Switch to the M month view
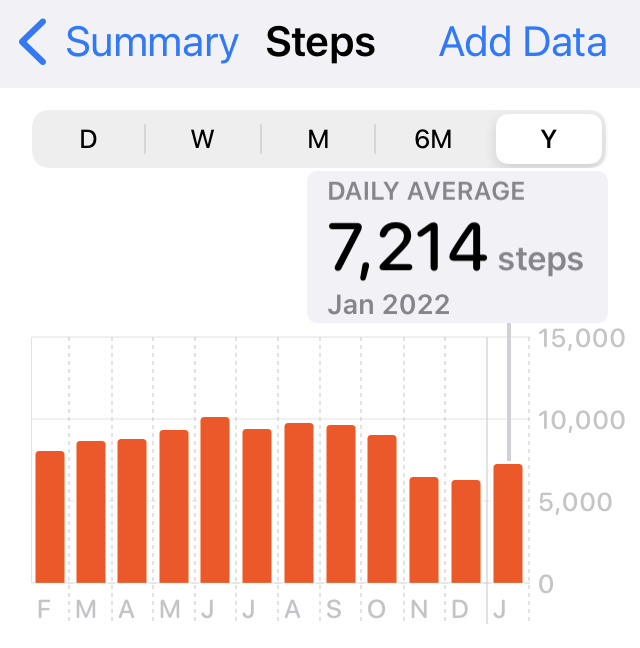Screen dimensions: 640x648 pos(318,139)
